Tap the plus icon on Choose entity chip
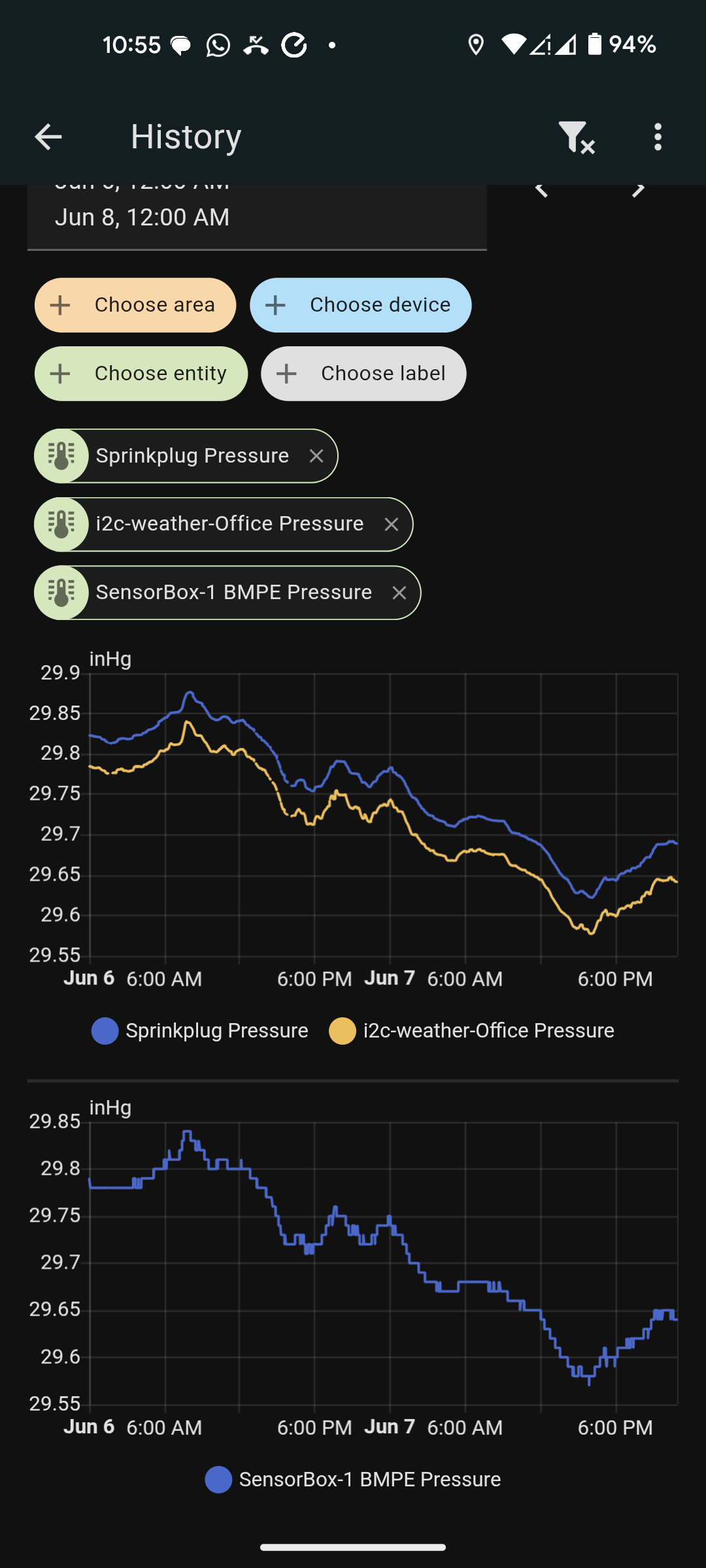This screenshot has height=1568, width=706. [59, 373]
